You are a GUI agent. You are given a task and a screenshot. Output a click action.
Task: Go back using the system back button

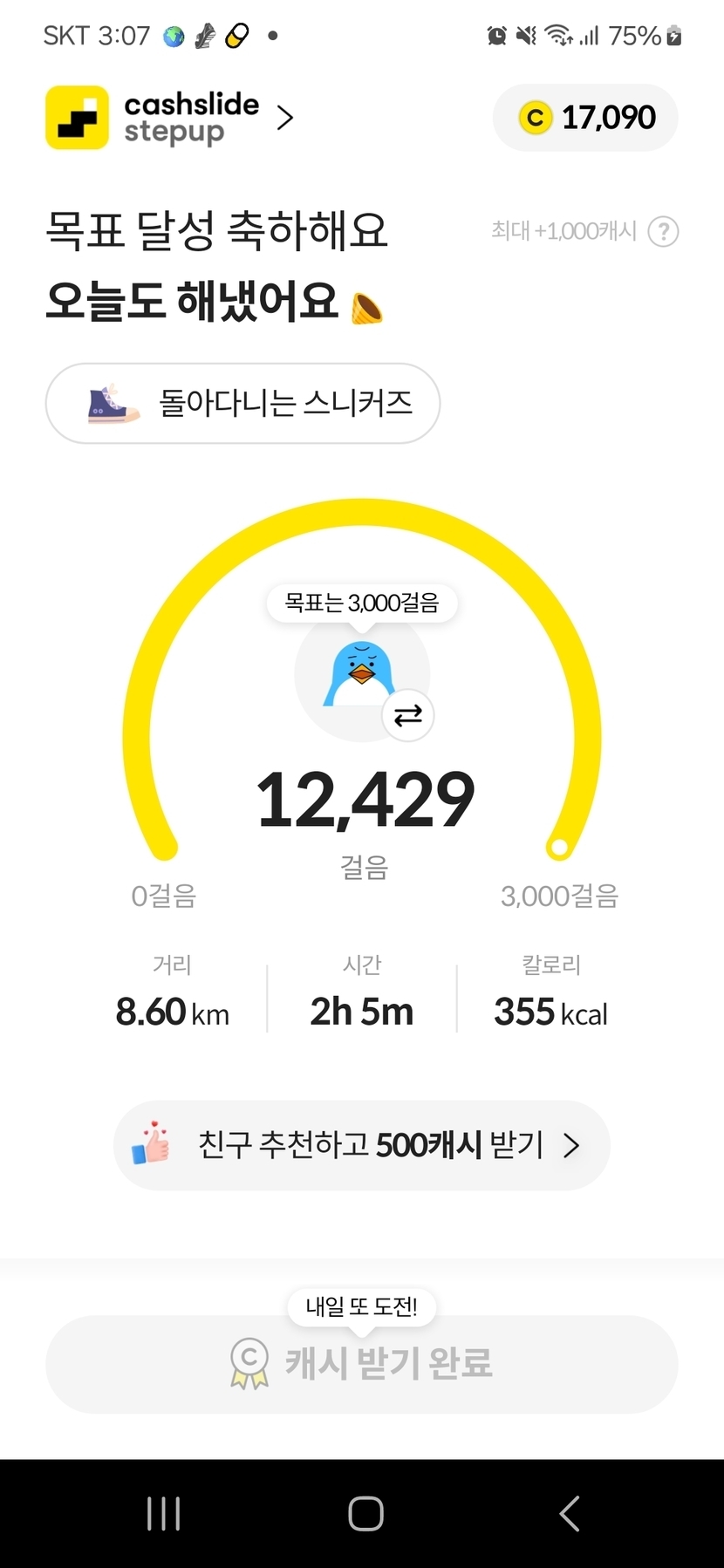pos(570,1514)
